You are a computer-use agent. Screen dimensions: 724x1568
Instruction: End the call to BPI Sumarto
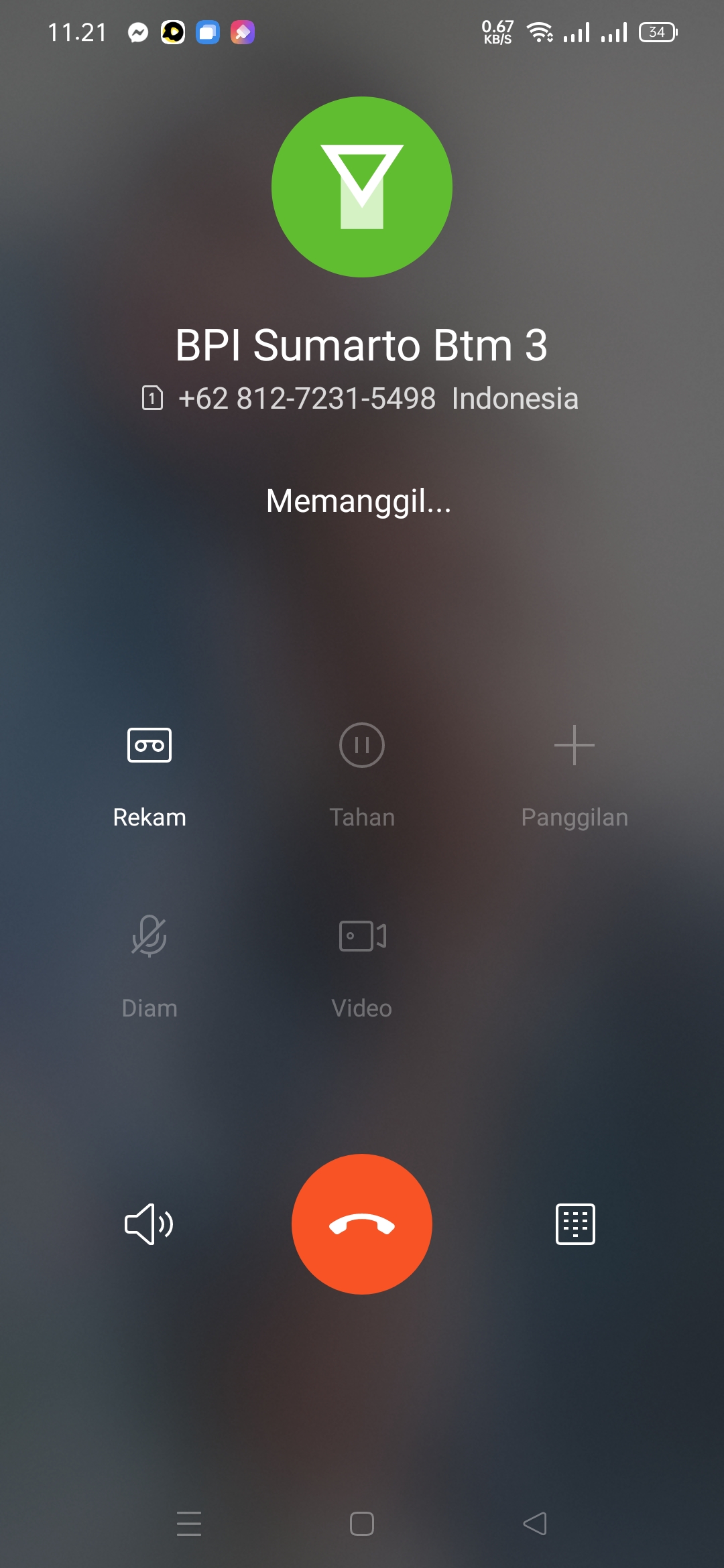[362, 1224]
